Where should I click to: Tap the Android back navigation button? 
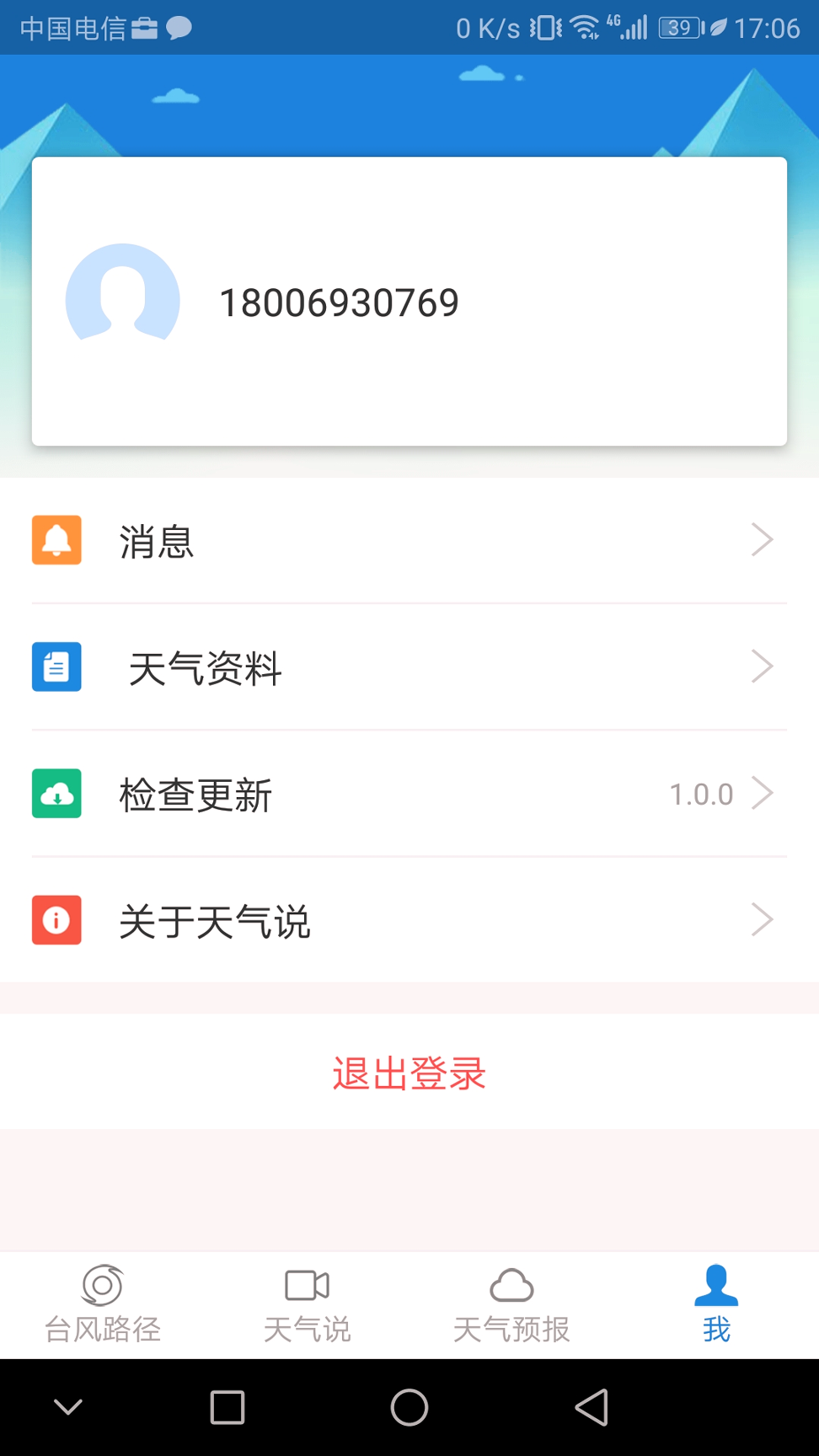coord(591,1406)
